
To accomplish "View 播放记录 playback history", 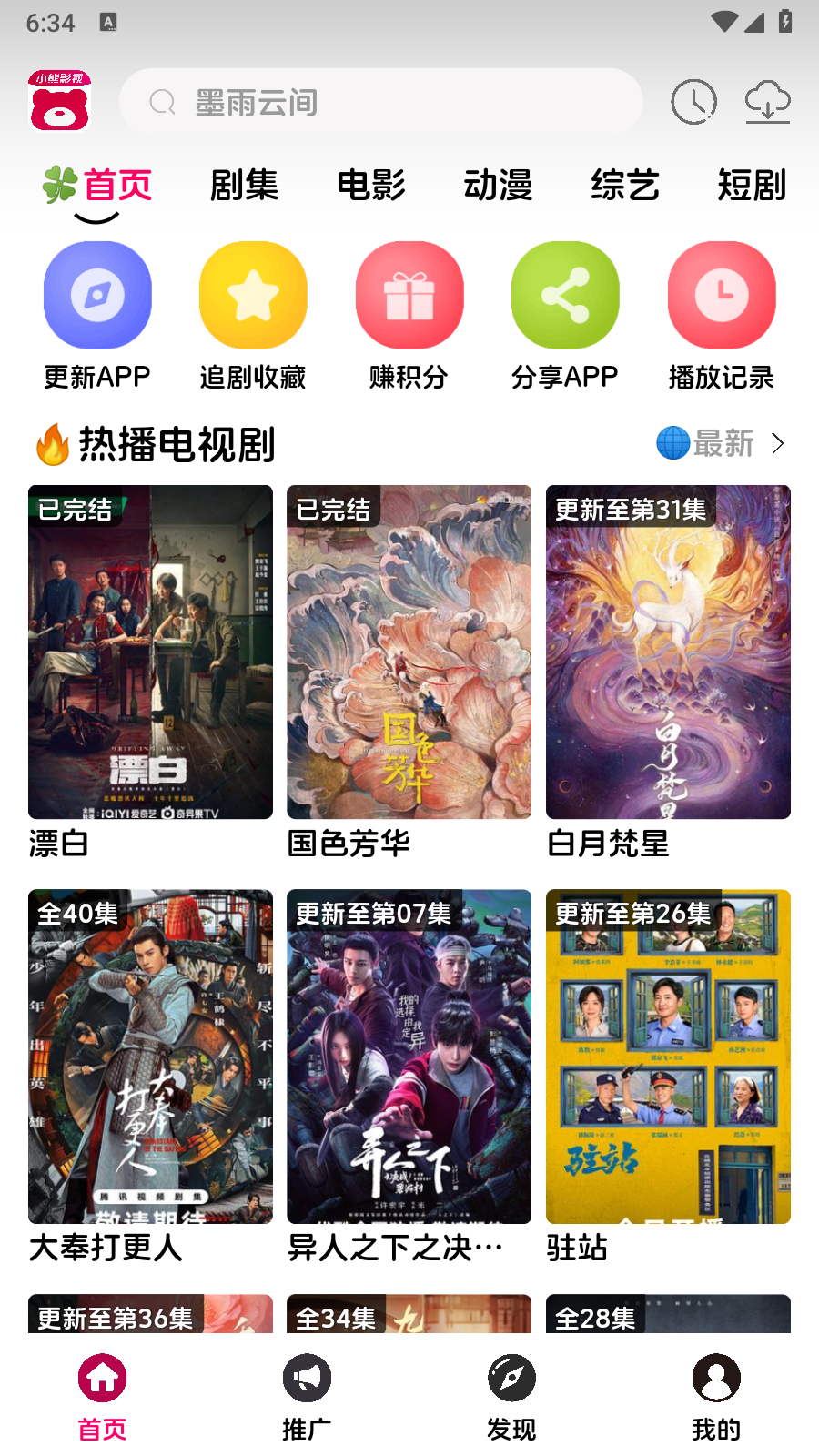I will (x=722, y=314).
